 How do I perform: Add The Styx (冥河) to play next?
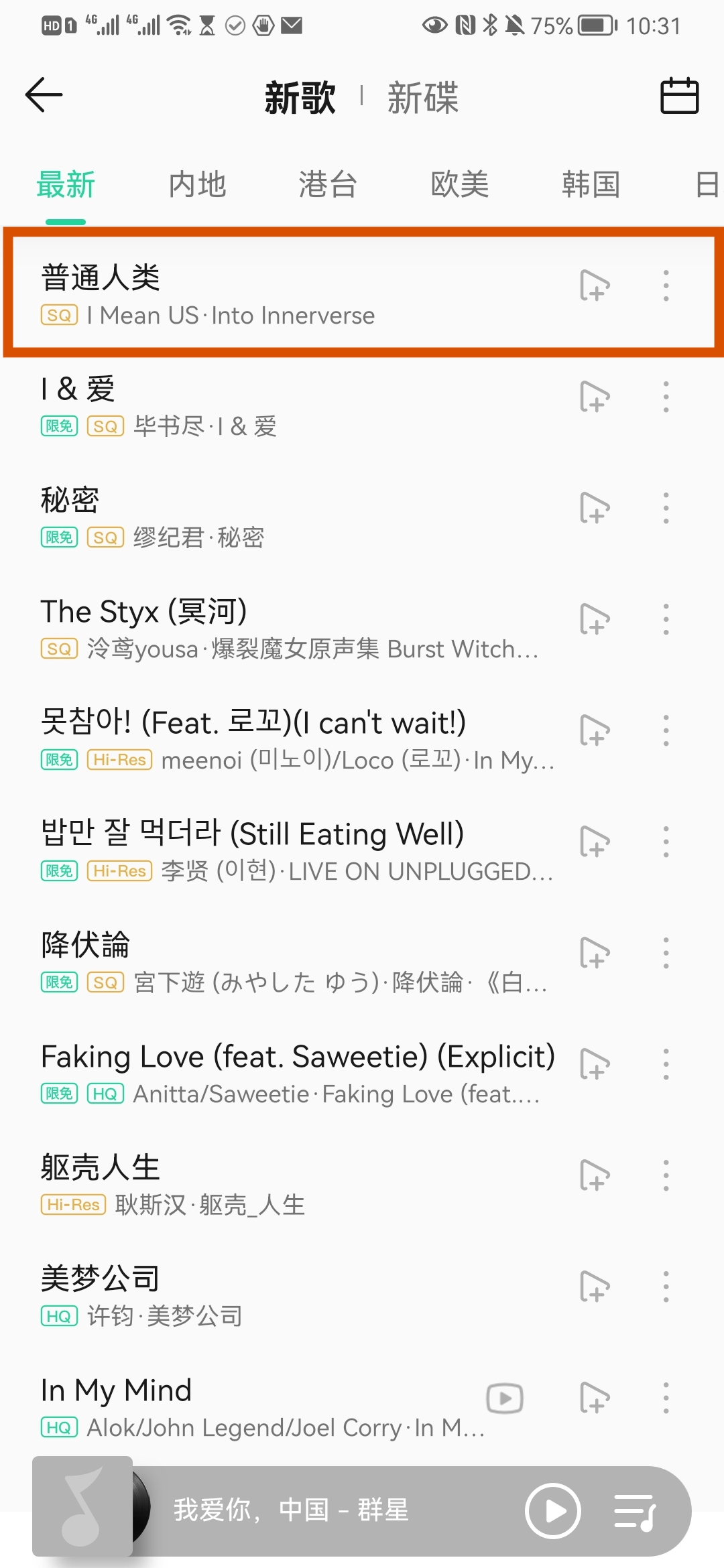[x=595, y=620]
